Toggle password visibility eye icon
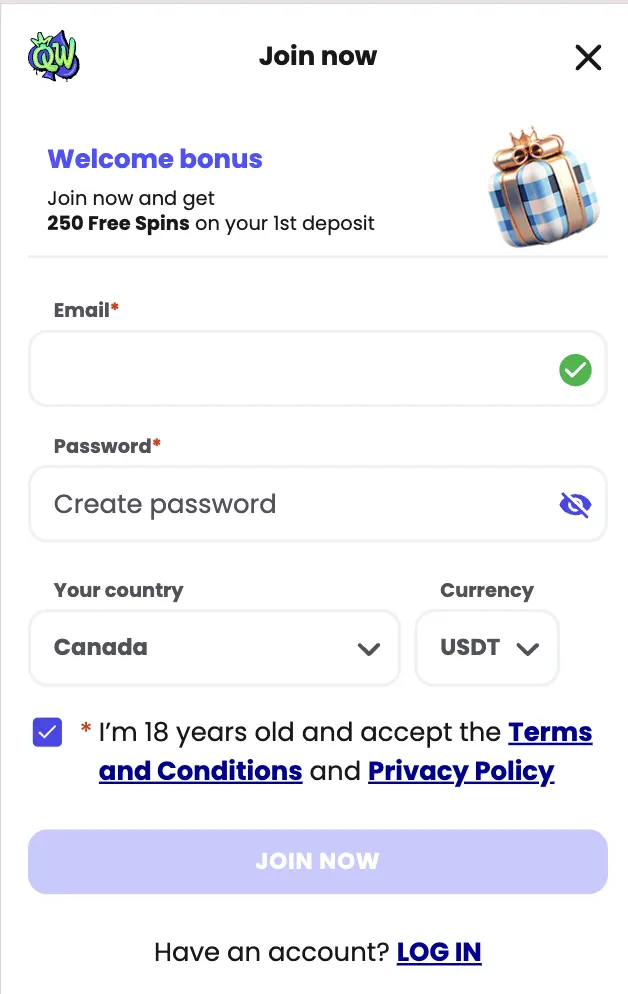Image resolution: width=628 pixels, height=994 pixels. point(575,505)
